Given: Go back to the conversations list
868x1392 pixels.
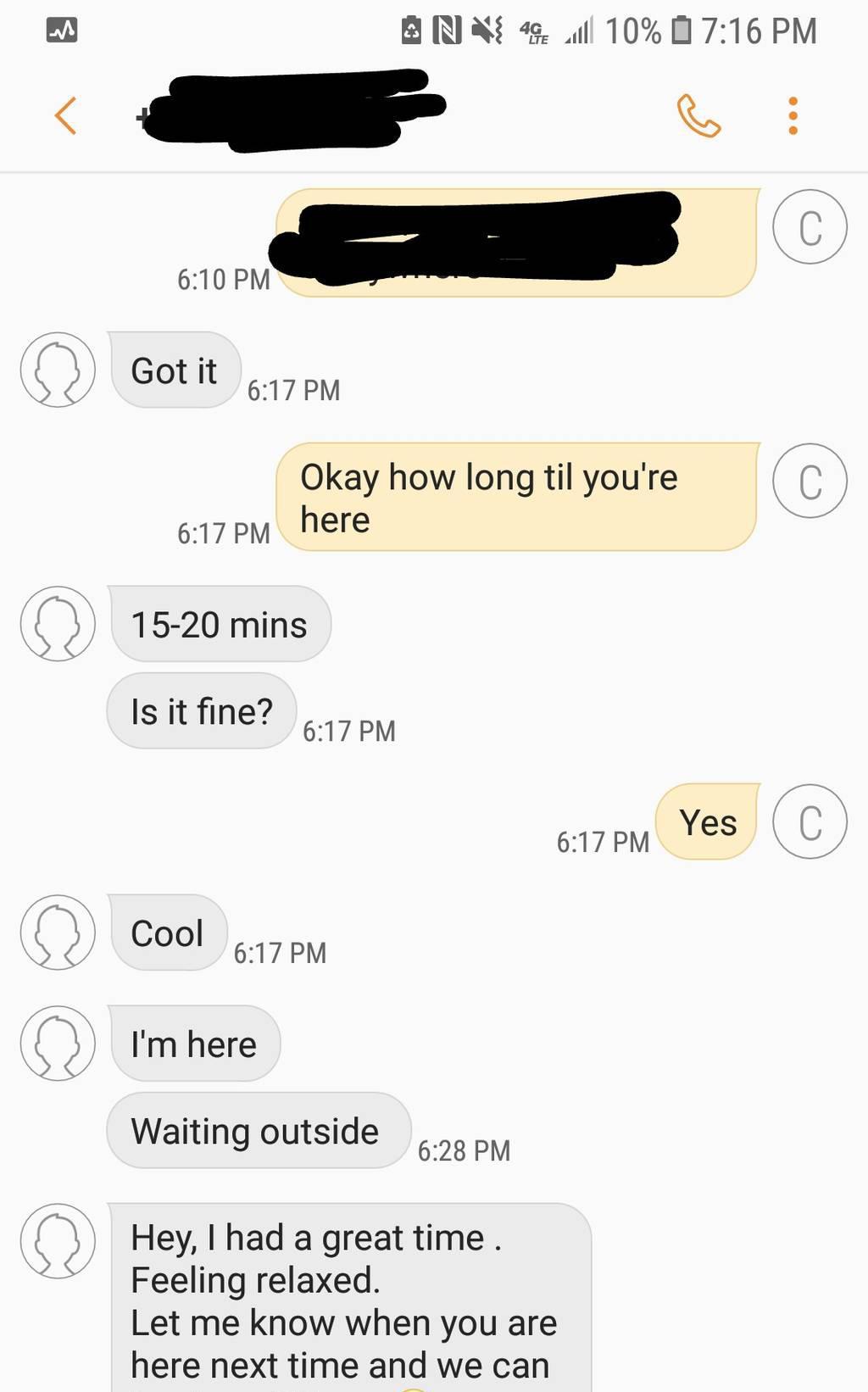Looking at the screenshot, I should coord(65,115).
